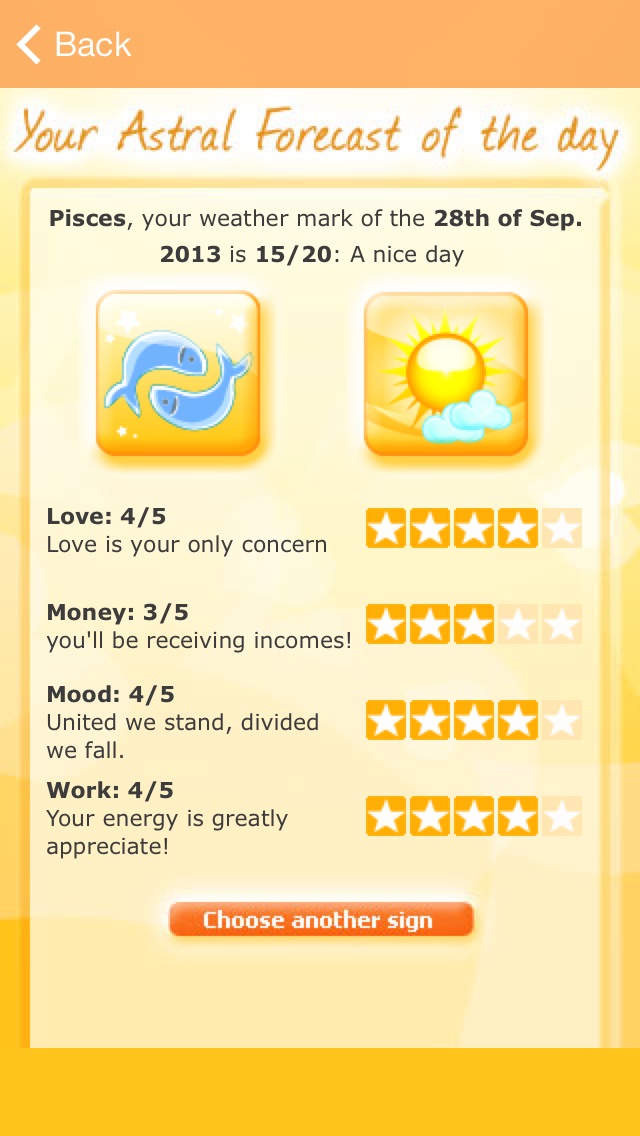
Task: Tap Choose another sign button
Action: [321, 919]
